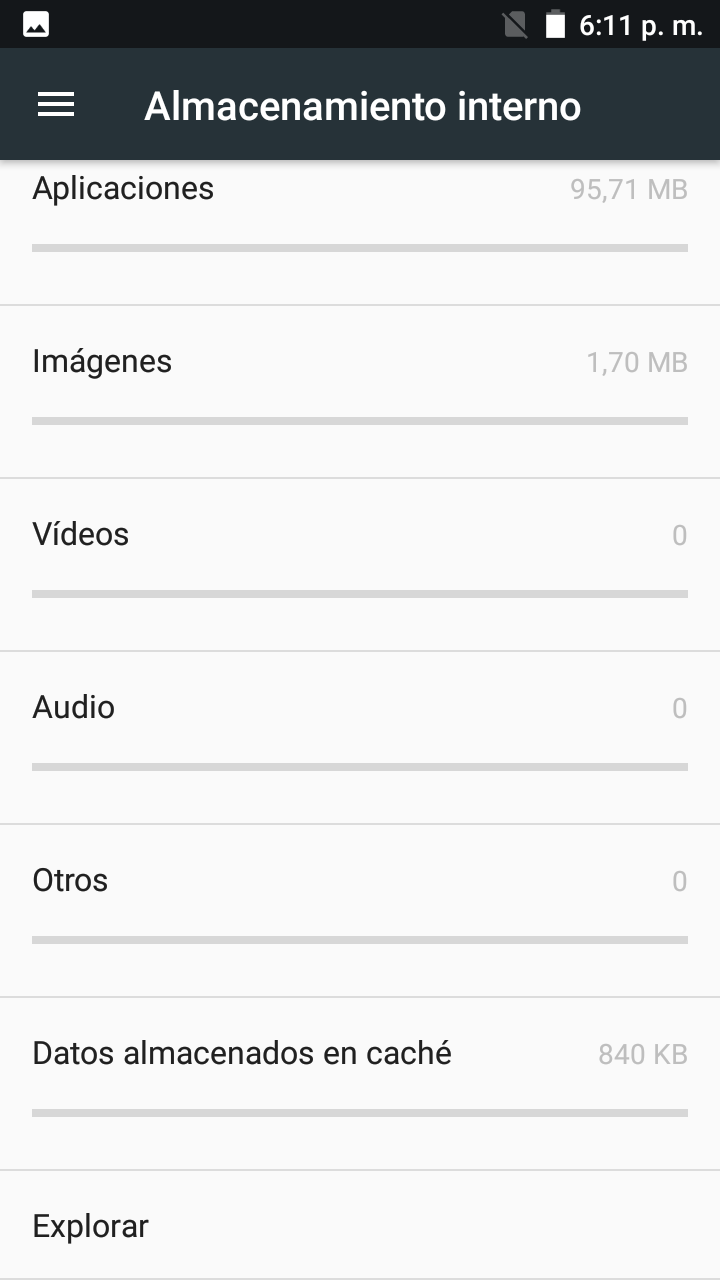Clear Datos almacenados en caché
Screen dimensions: 720x1280
coord(360,1082)
